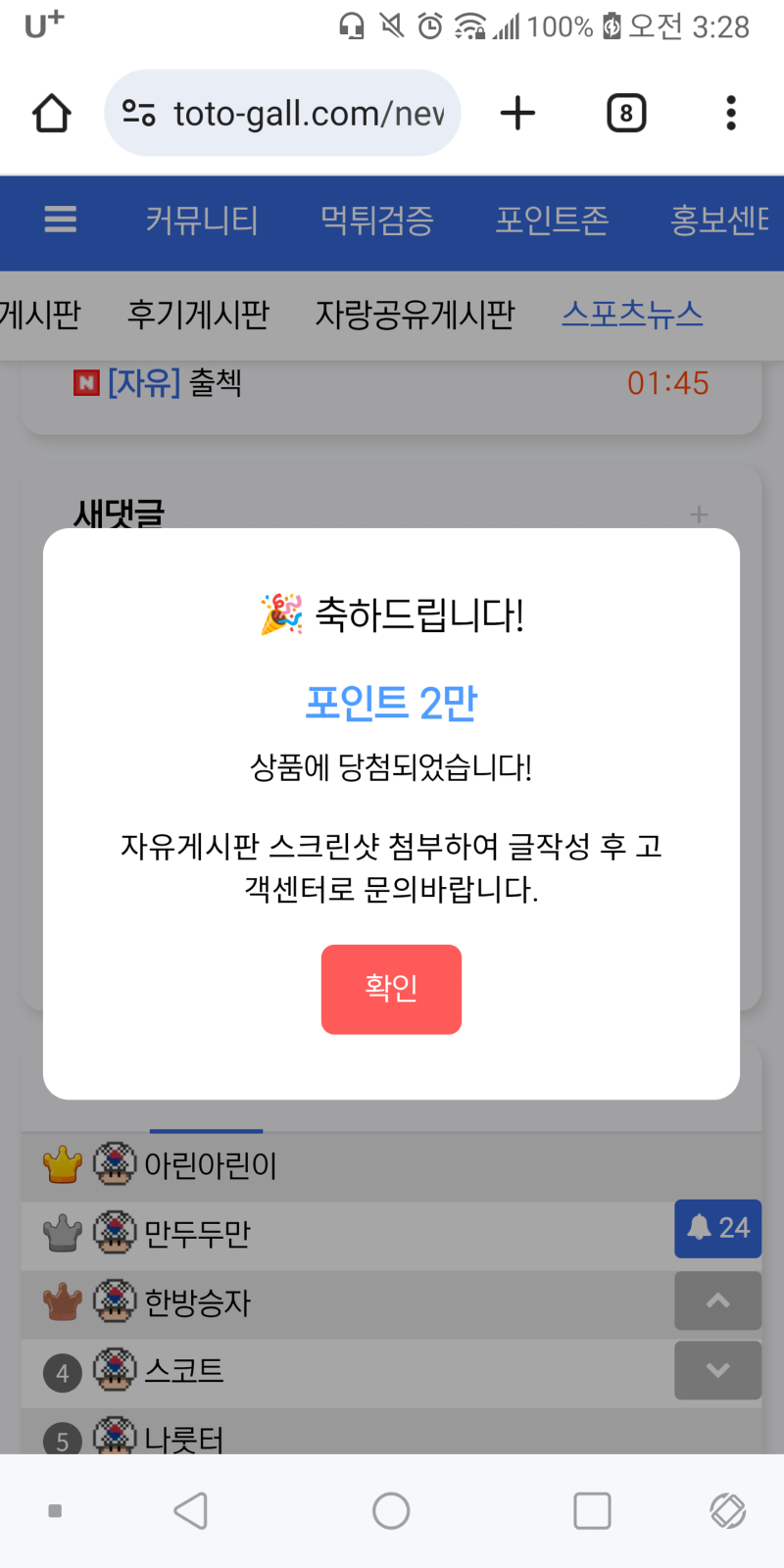
Task: Tap the gold crown icon next to 아린아린이
Action: coord(63,1165)
